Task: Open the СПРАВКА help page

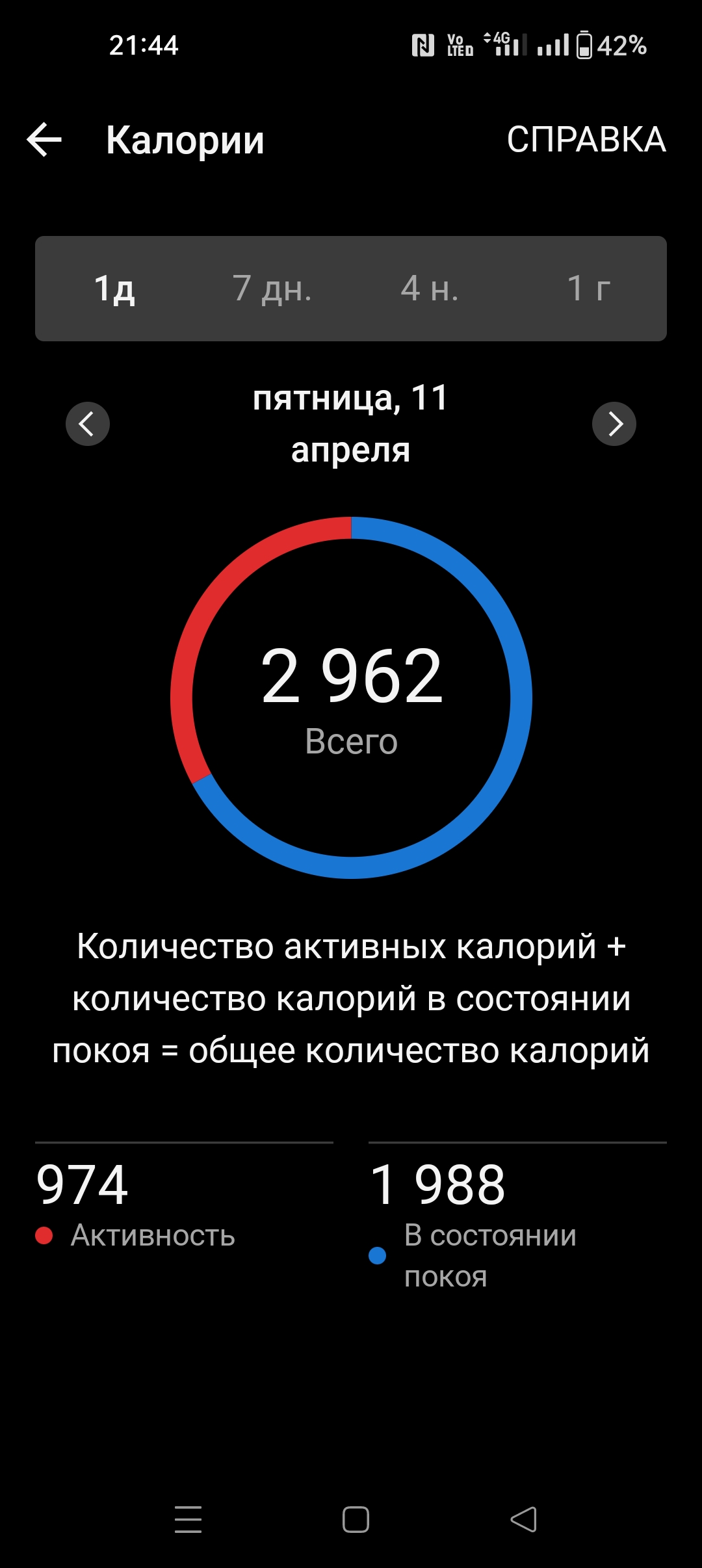Action: [x=586, y=140]
